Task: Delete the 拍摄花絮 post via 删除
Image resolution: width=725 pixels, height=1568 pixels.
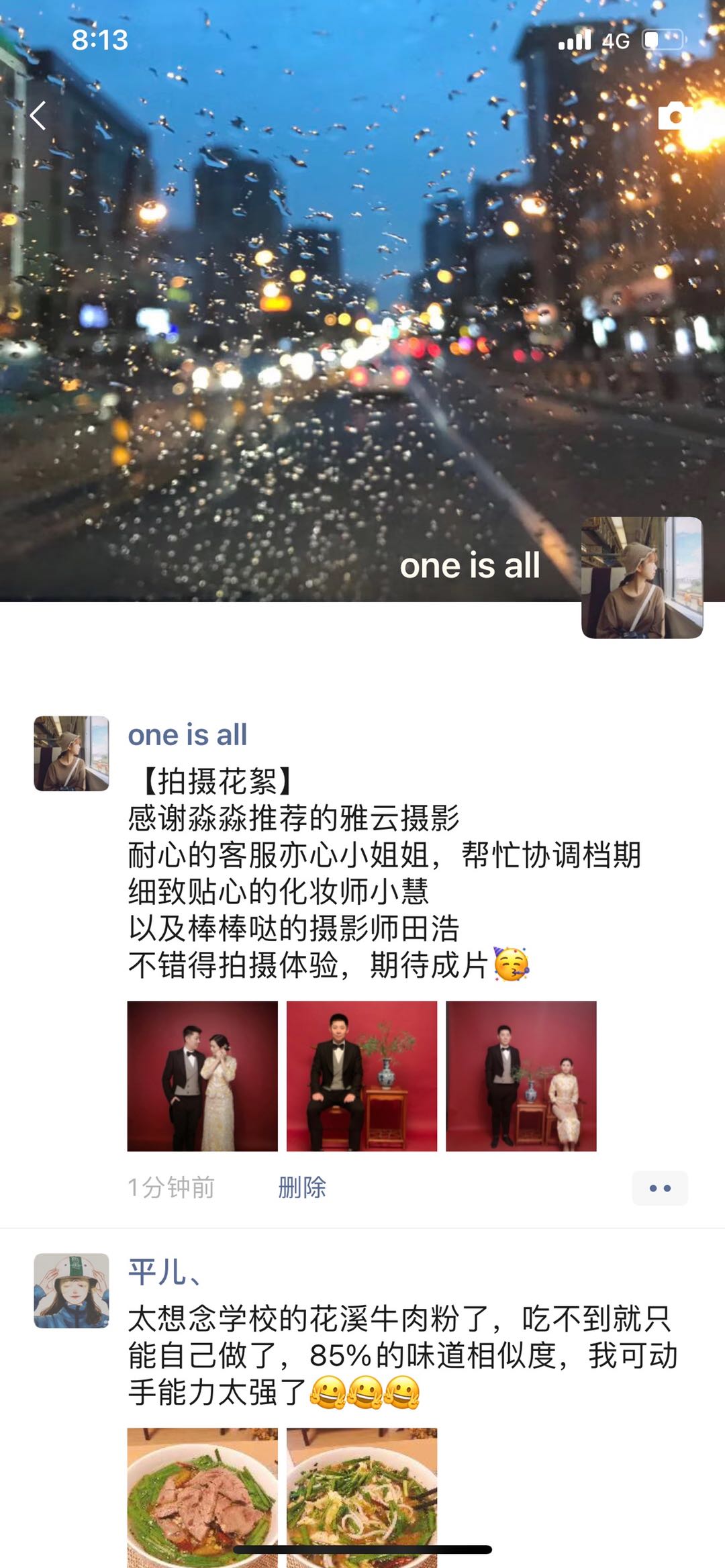Action: click(302, 1187)
